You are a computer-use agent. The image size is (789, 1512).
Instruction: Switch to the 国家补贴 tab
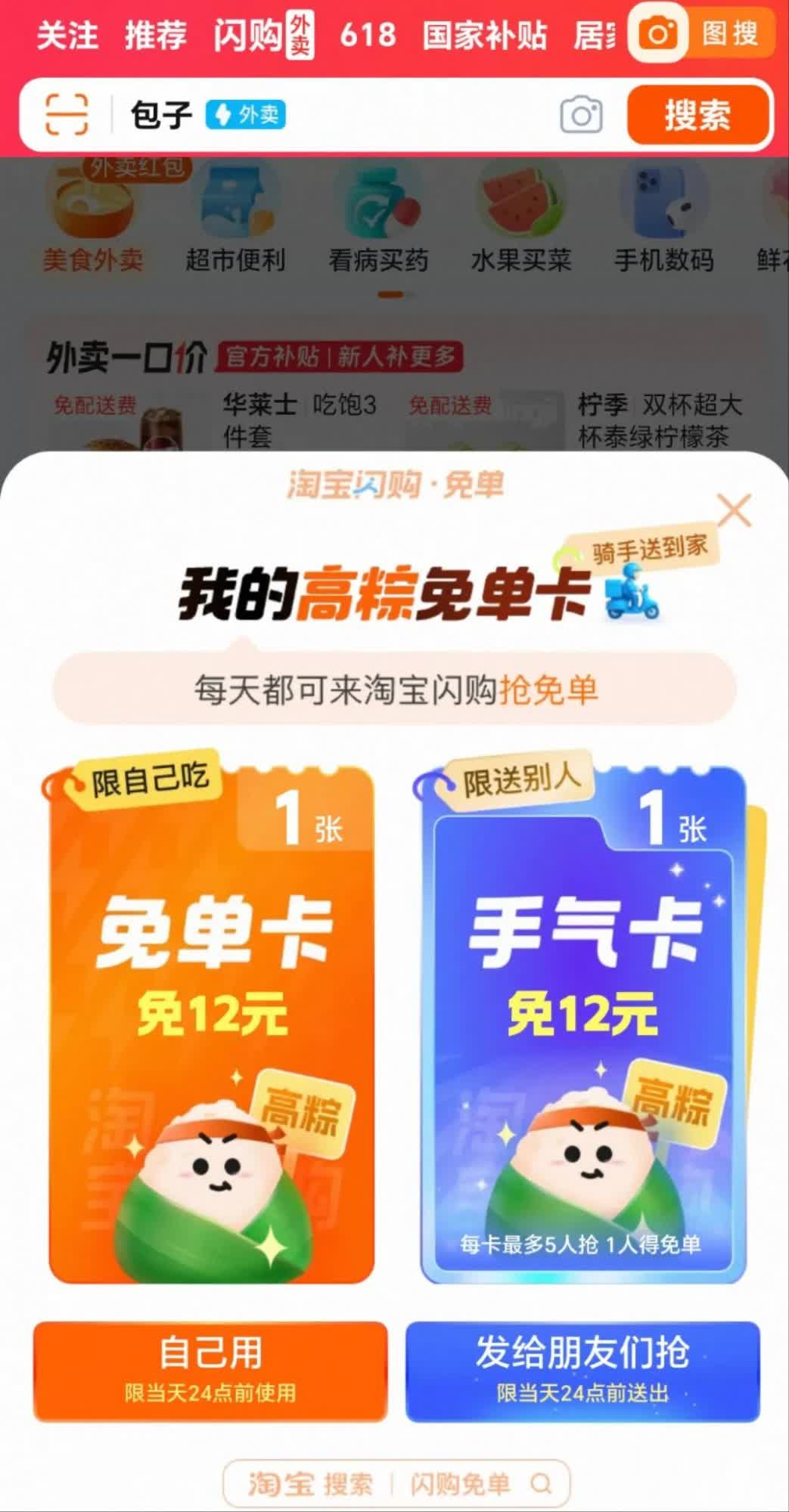484,35
